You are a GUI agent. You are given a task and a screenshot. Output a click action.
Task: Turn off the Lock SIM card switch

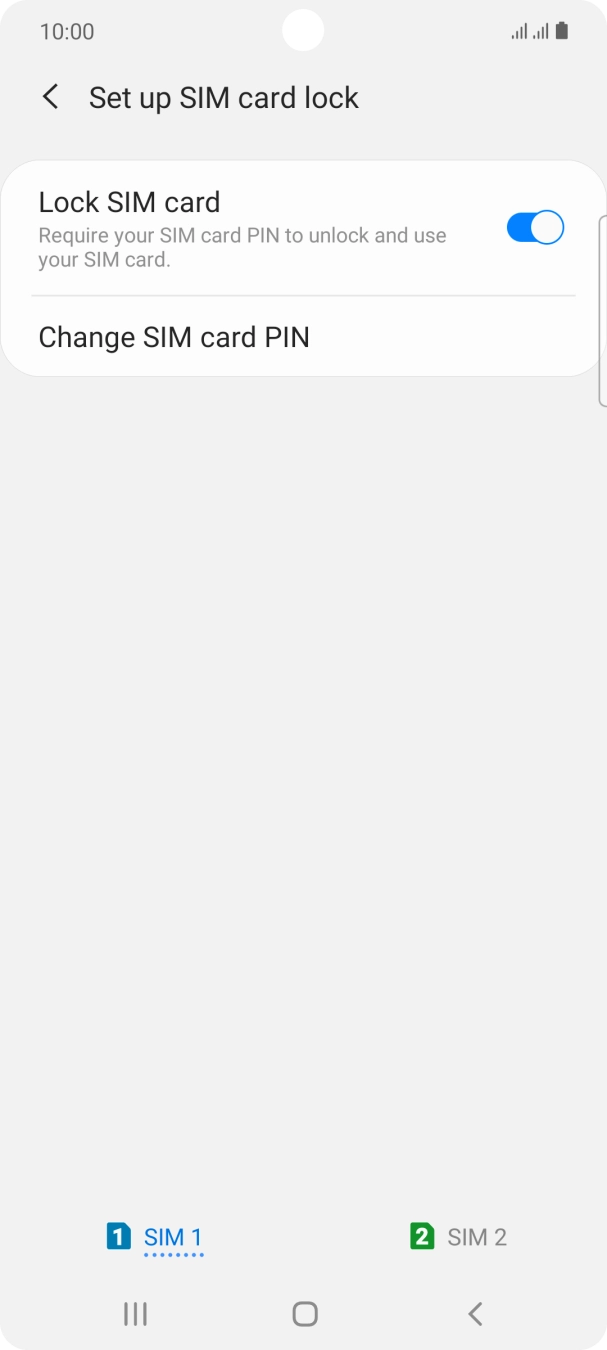pos(535,228)
